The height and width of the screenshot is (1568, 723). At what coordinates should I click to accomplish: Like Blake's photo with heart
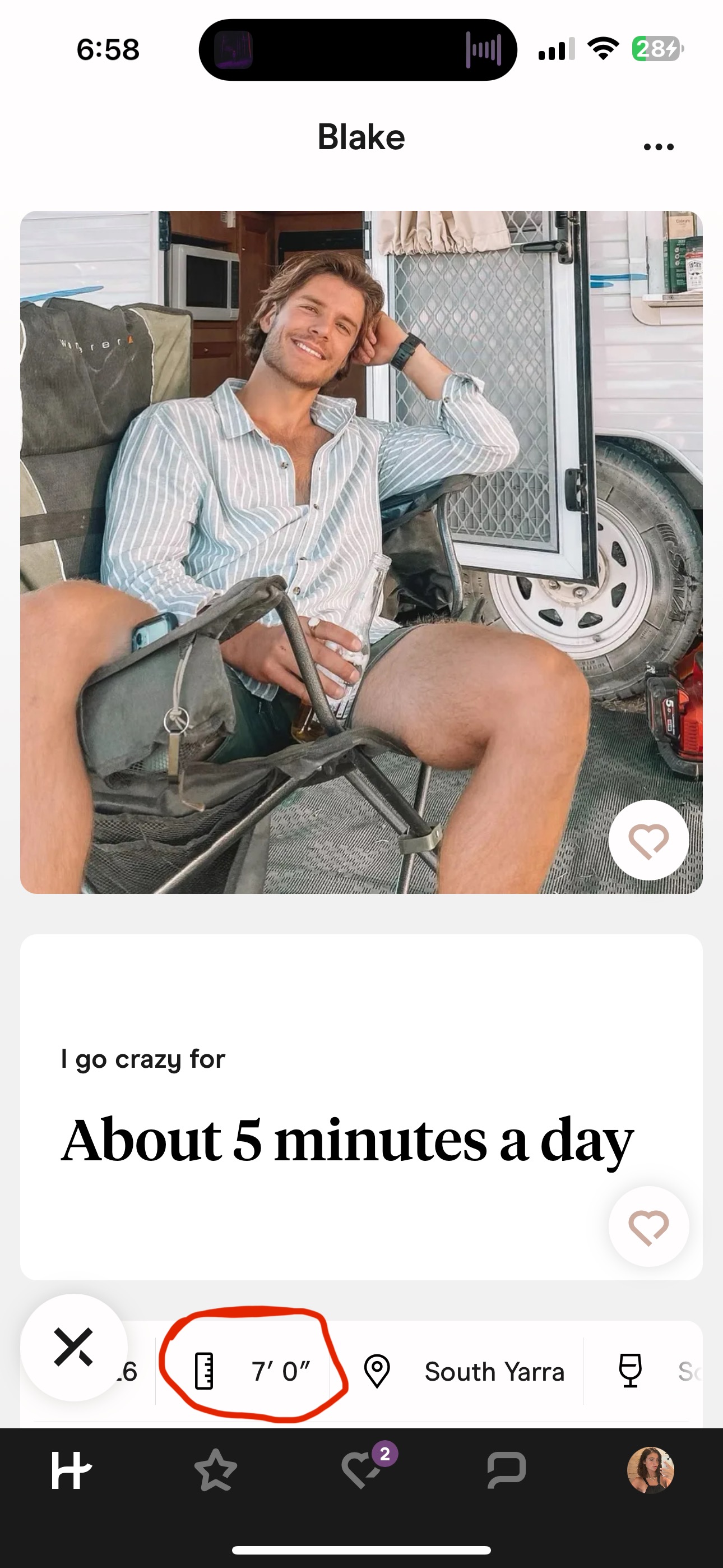click(x=649, y=841)
